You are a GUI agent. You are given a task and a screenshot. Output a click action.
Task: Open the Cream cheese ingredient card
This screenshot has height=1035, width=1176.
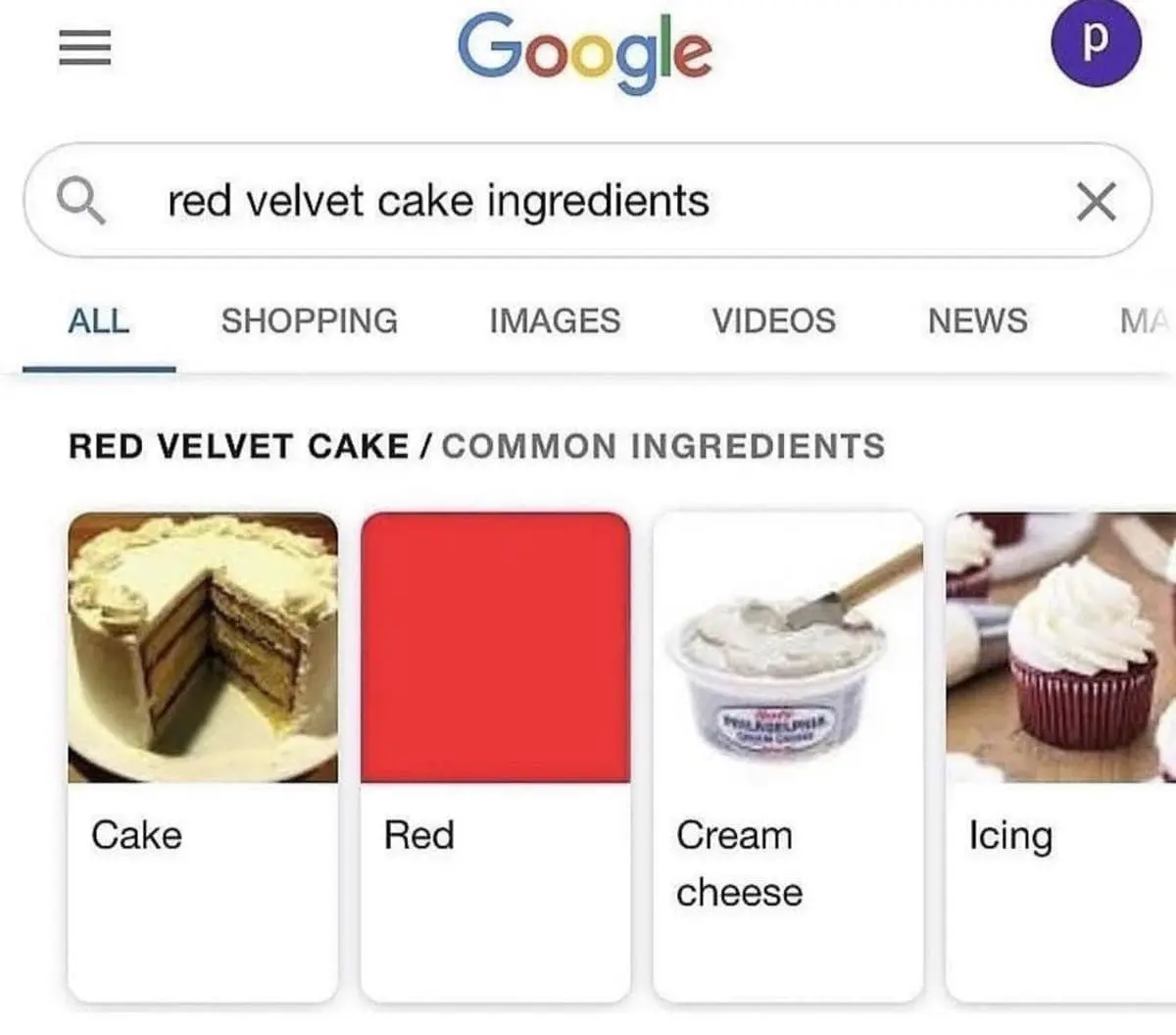click(x=788, y=755)
